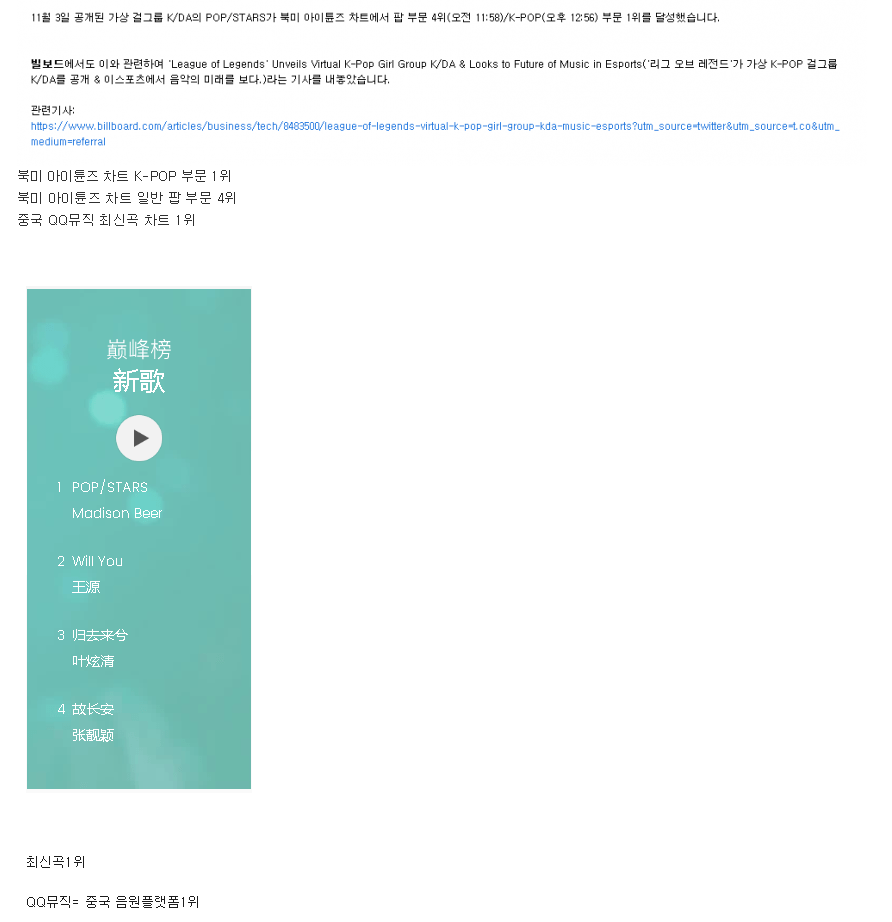This screenshot has width=892, height=922.
Task: Open the Billboard article link
Action: coord(435,127)
